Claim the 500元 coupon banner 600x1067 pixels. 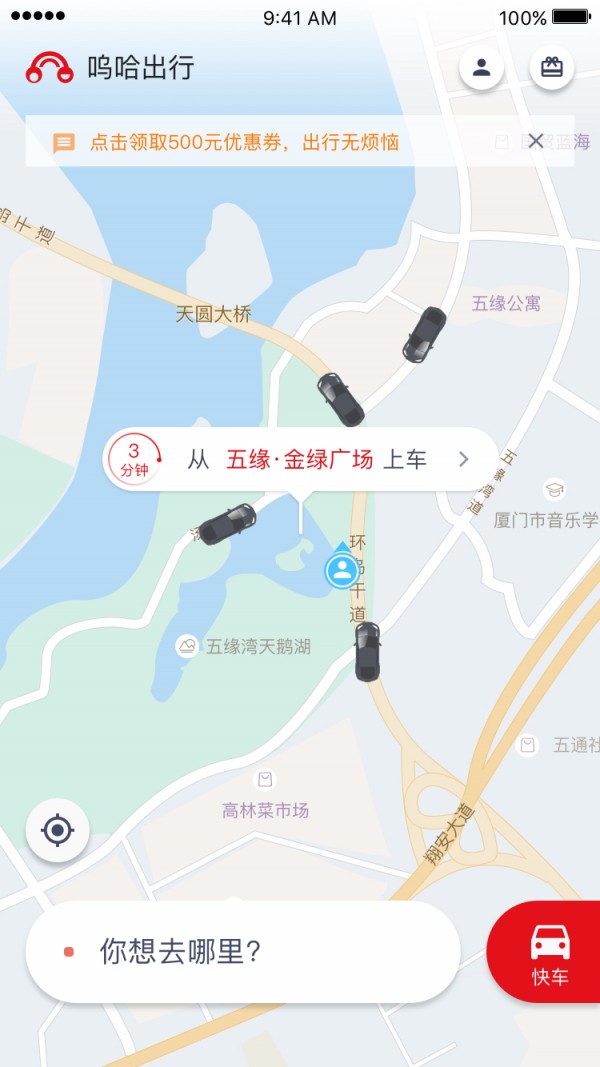[x=245, y=142]
